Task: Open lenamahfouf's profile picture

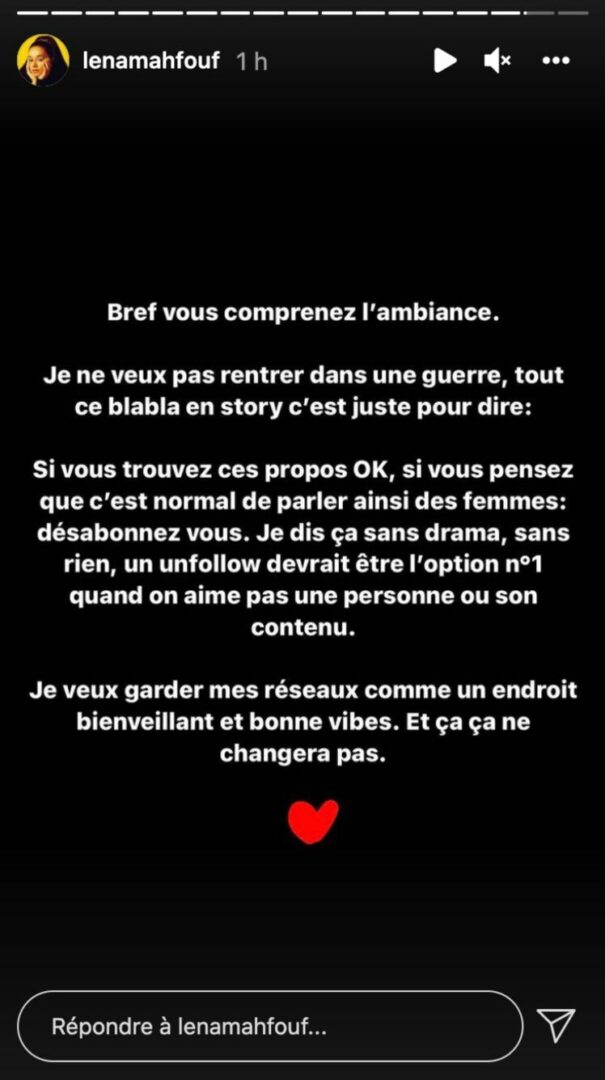Action: point(42,61)
